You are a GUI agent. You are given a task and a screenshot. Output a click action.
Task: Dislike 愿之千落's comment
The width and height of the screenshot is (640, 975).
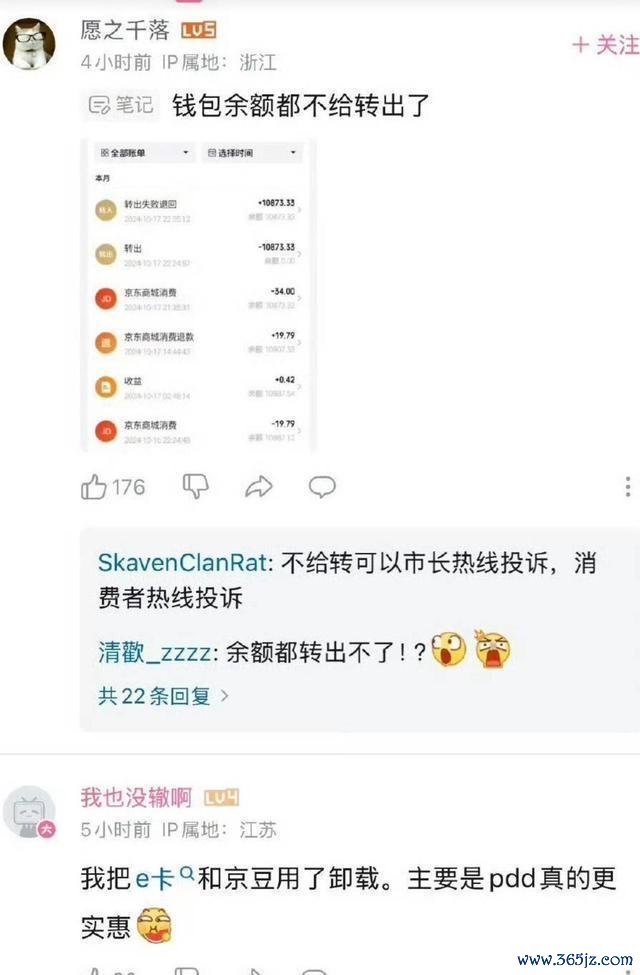point(196,487)
